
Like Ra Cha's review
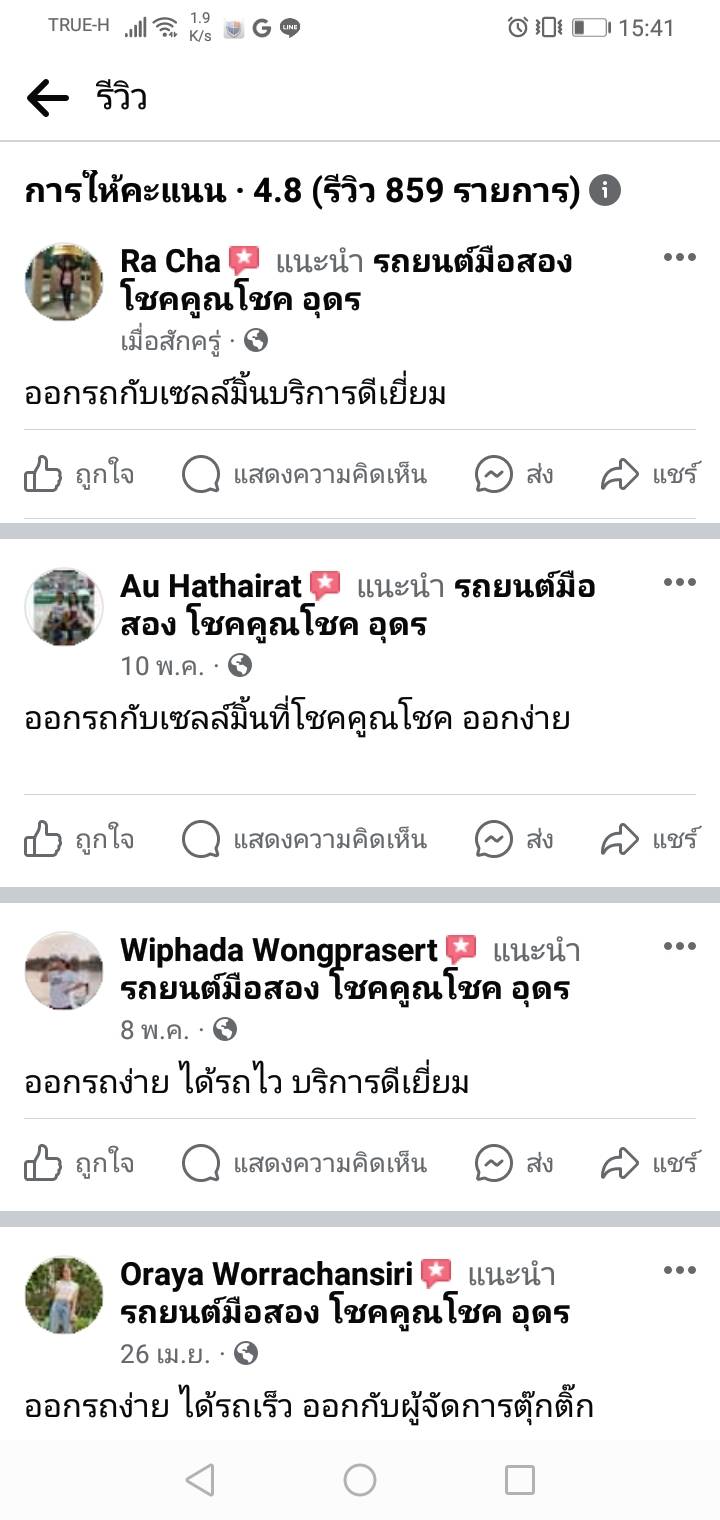point(79,475)
